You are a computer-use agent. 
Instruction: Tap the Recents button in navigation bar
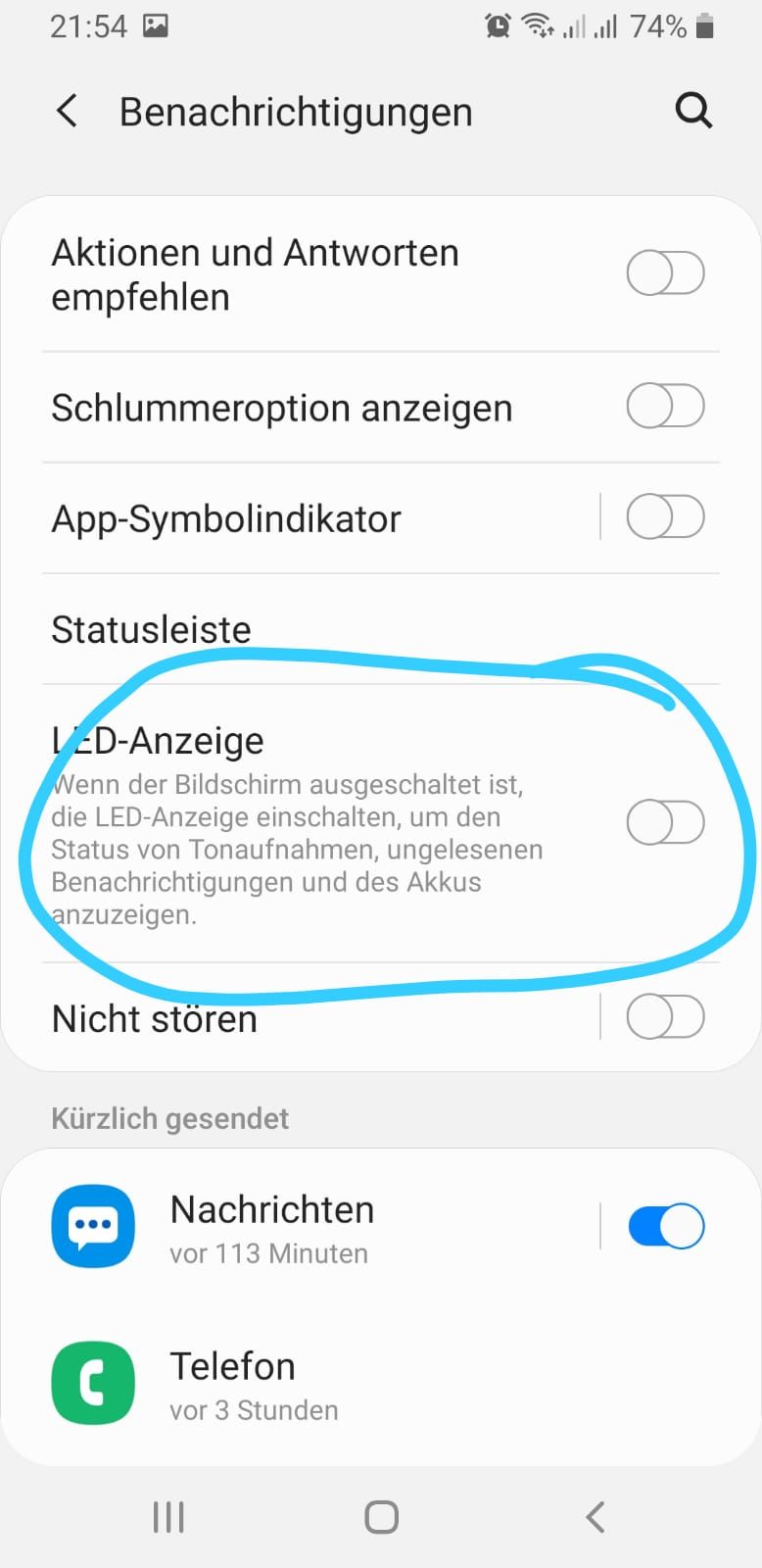pos(167,1515)
